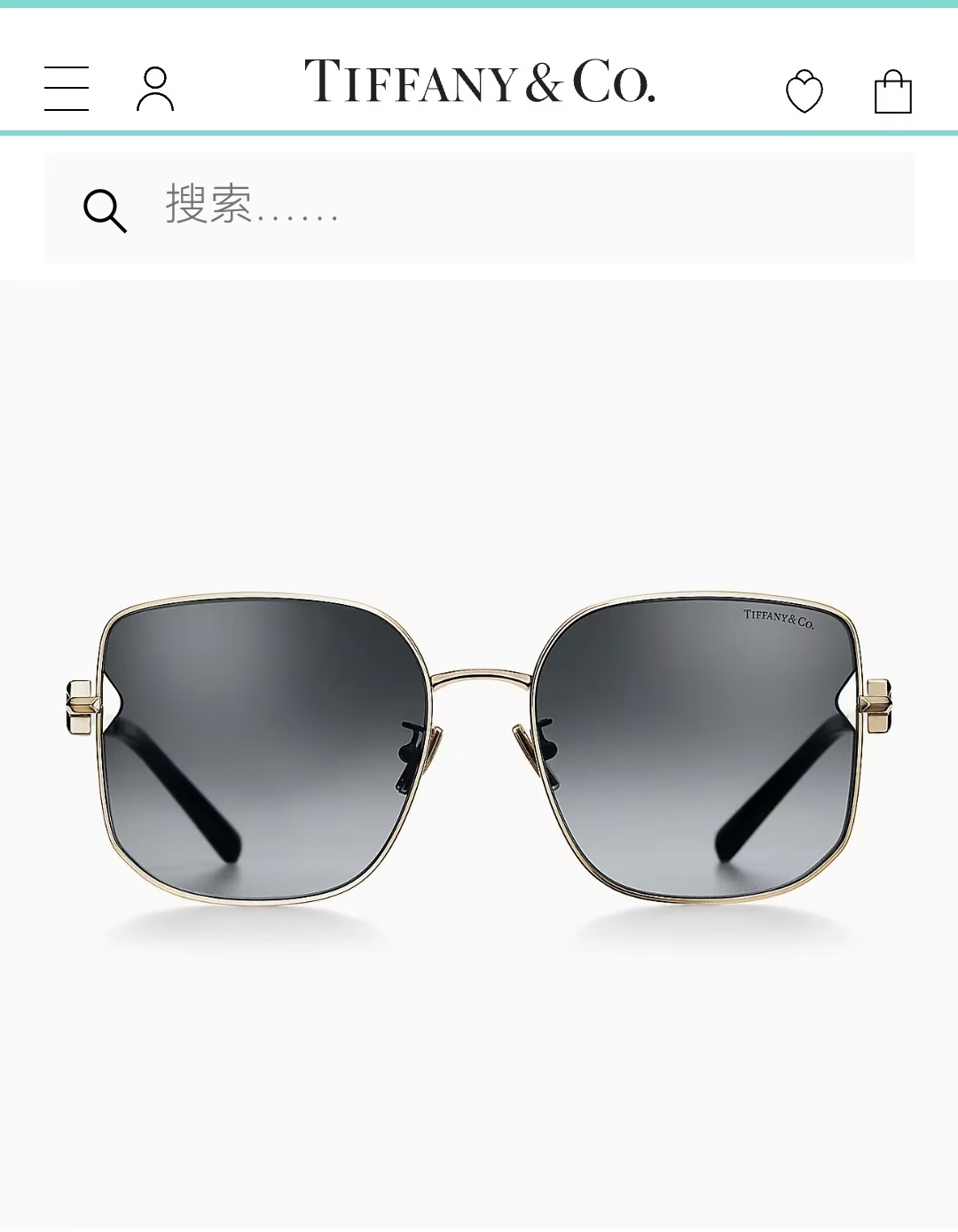Tap the Tiffany & Co. header logo

480,82
